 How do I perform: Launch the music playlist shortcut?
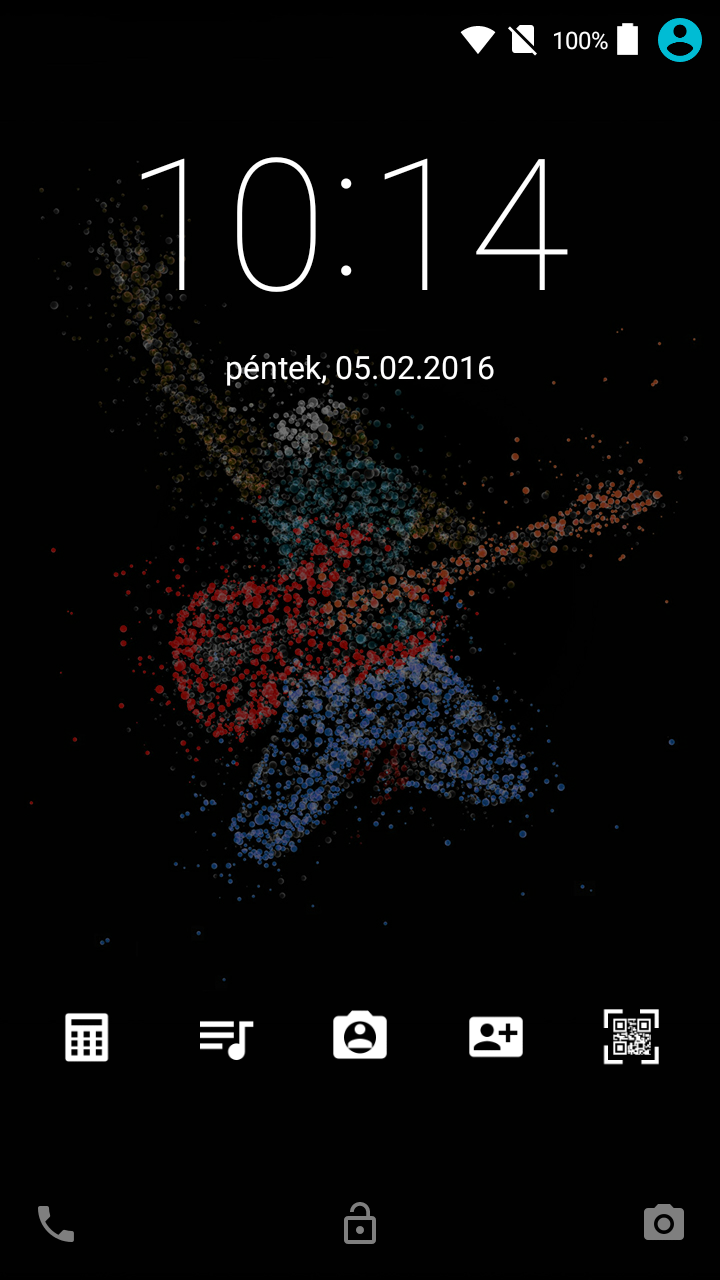pyautogui.click(x=225, y=1038)
